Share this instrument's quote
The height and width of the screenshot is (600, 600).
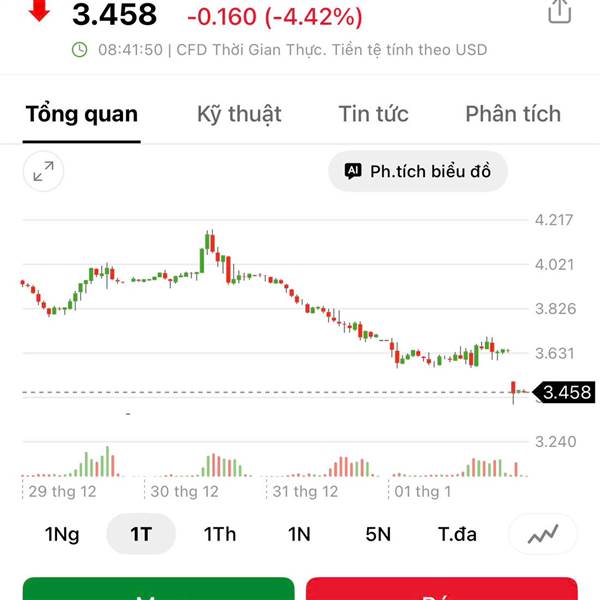(559, 12)
